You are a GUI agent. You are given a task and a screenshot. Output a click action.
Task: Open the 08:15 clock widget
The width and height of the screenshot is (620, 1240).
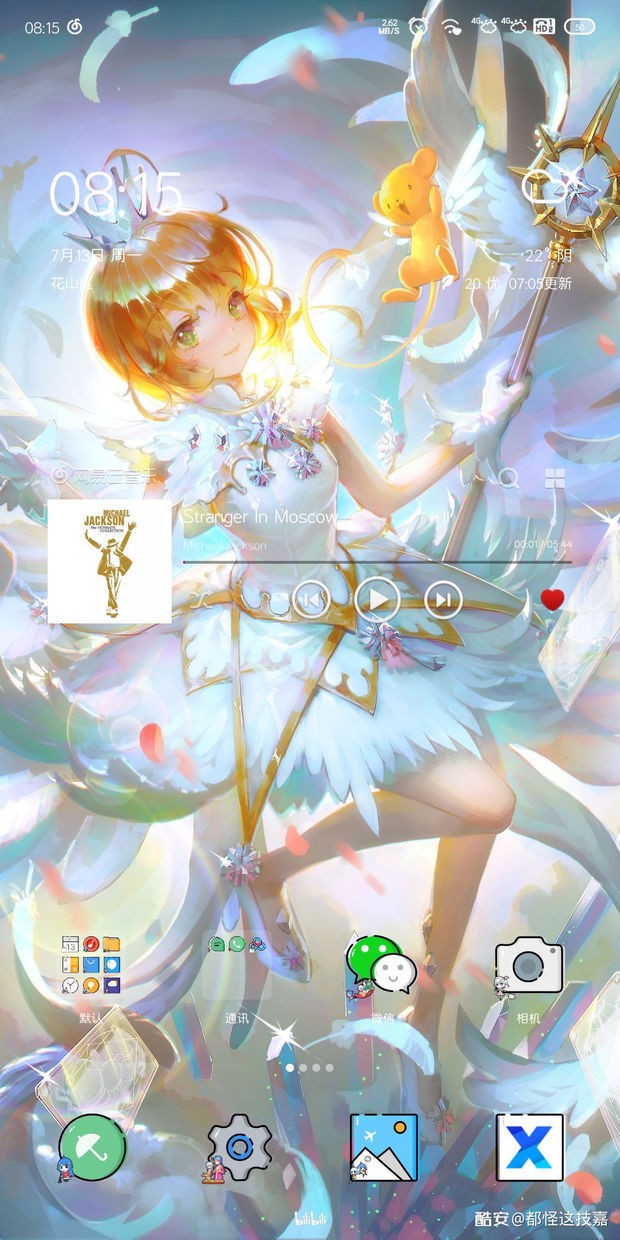point(115,194)
